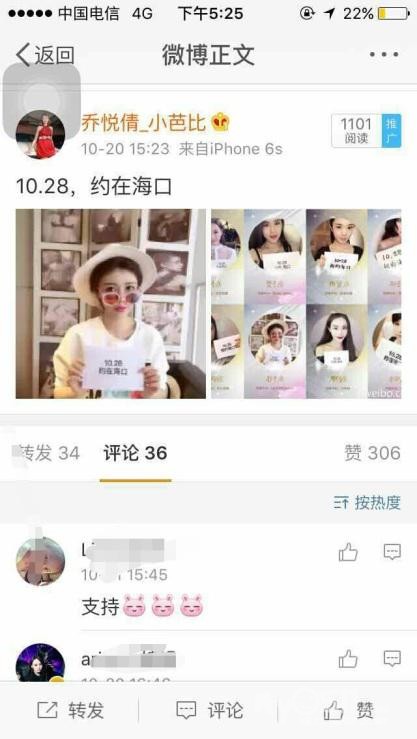Screen dimensions: 417x739
Task: Open the first photo with white hat
Action: [x=111, y=304]
